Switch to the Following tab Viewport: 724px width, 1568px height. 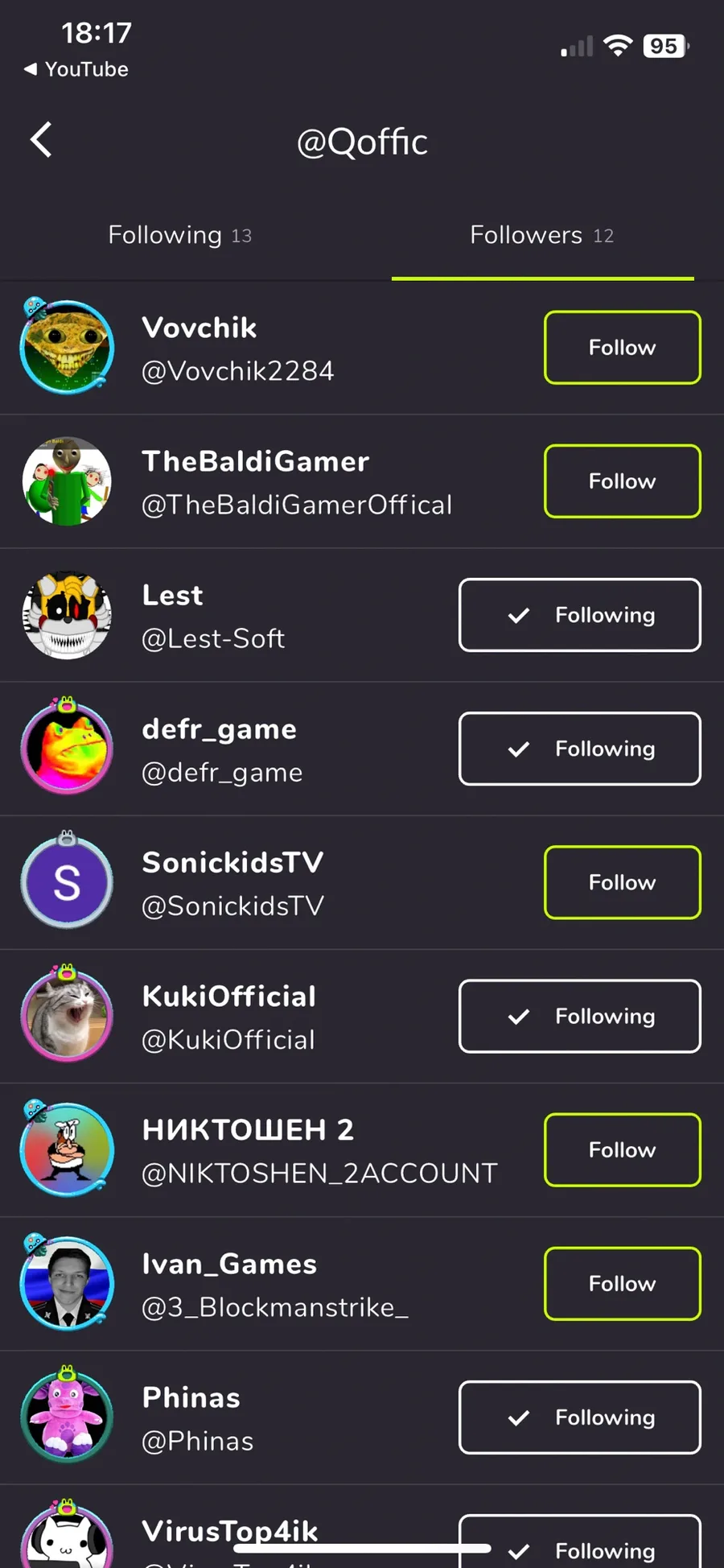pyautogui.click(x=180, y=235)
